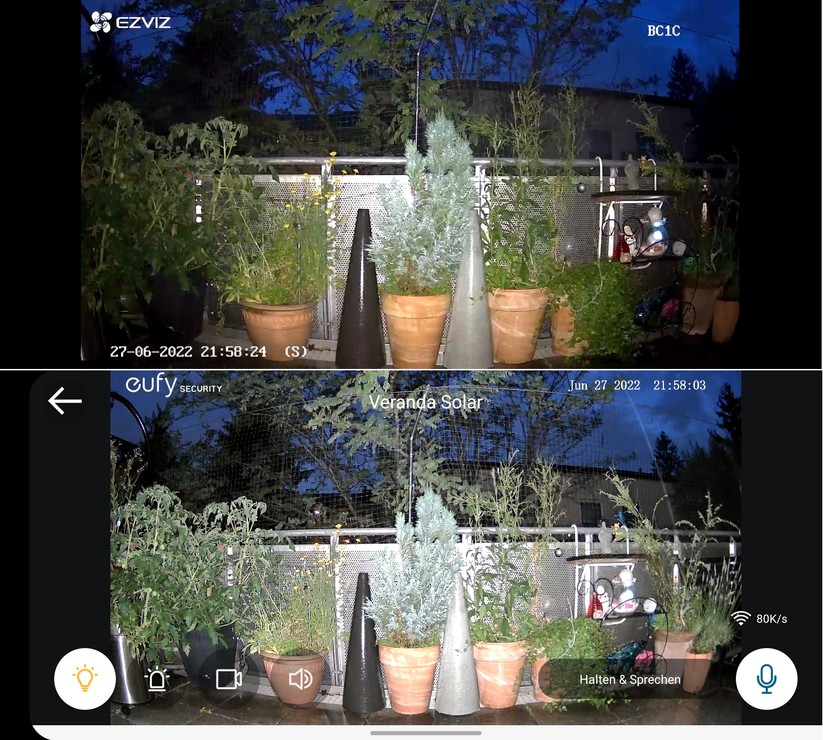Tap the microphone button to talk

[x=766, y=679]
